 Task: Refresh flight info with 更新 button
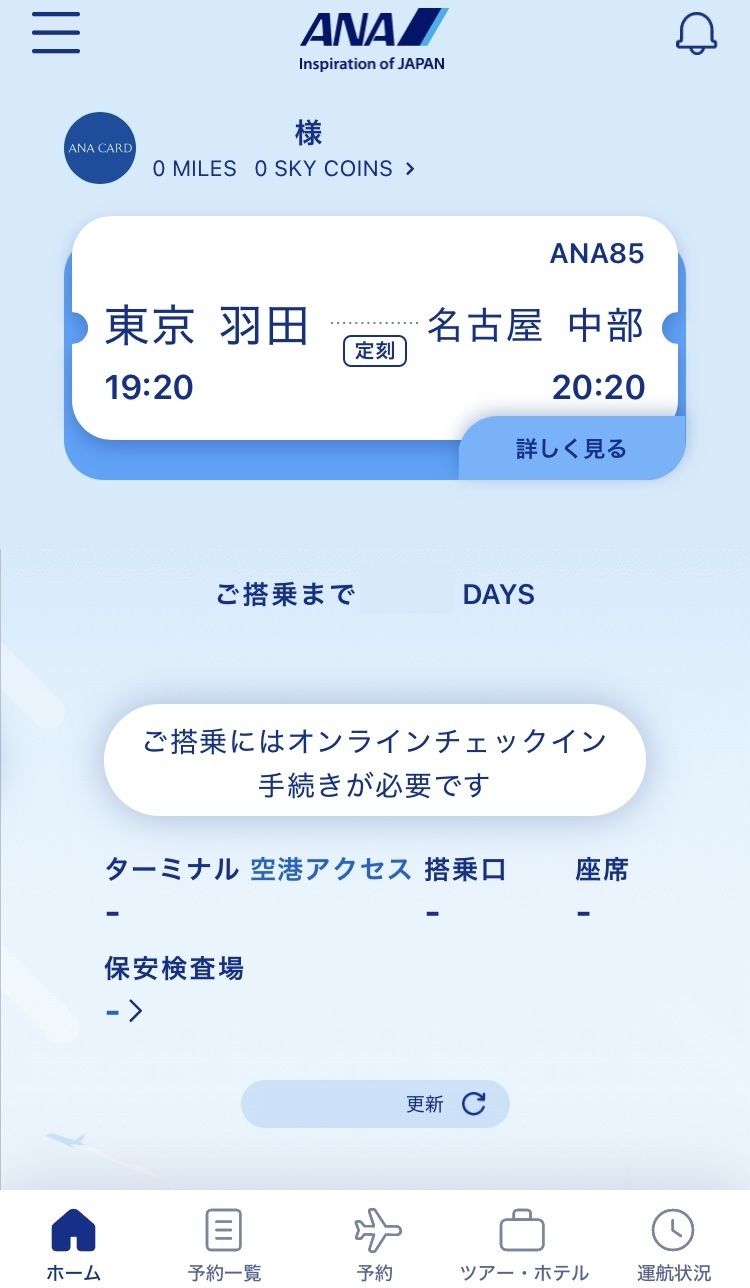pos(375,1104)
